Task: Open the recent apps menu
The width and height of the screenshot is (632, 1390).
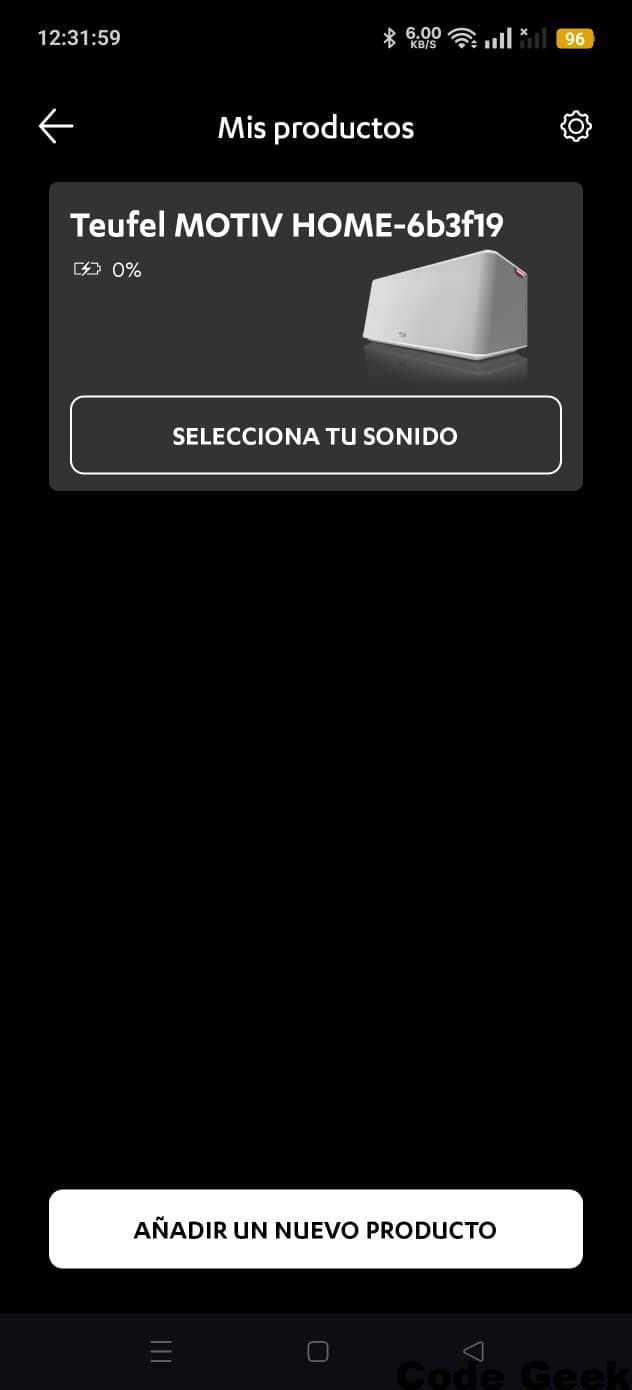Action: click(161, 1352)
